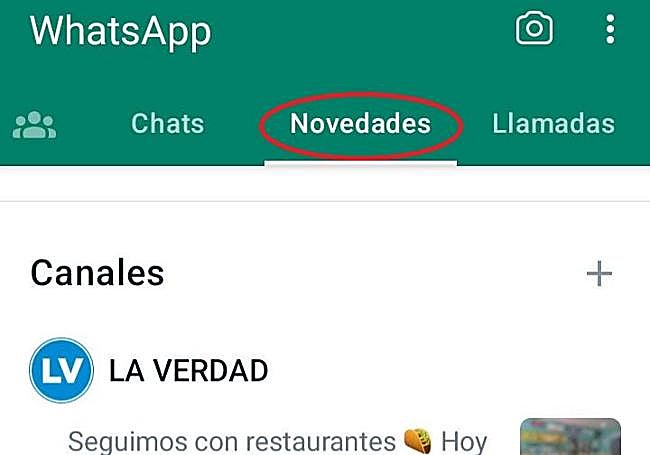Select the Novedades tab

click(360, 124)
